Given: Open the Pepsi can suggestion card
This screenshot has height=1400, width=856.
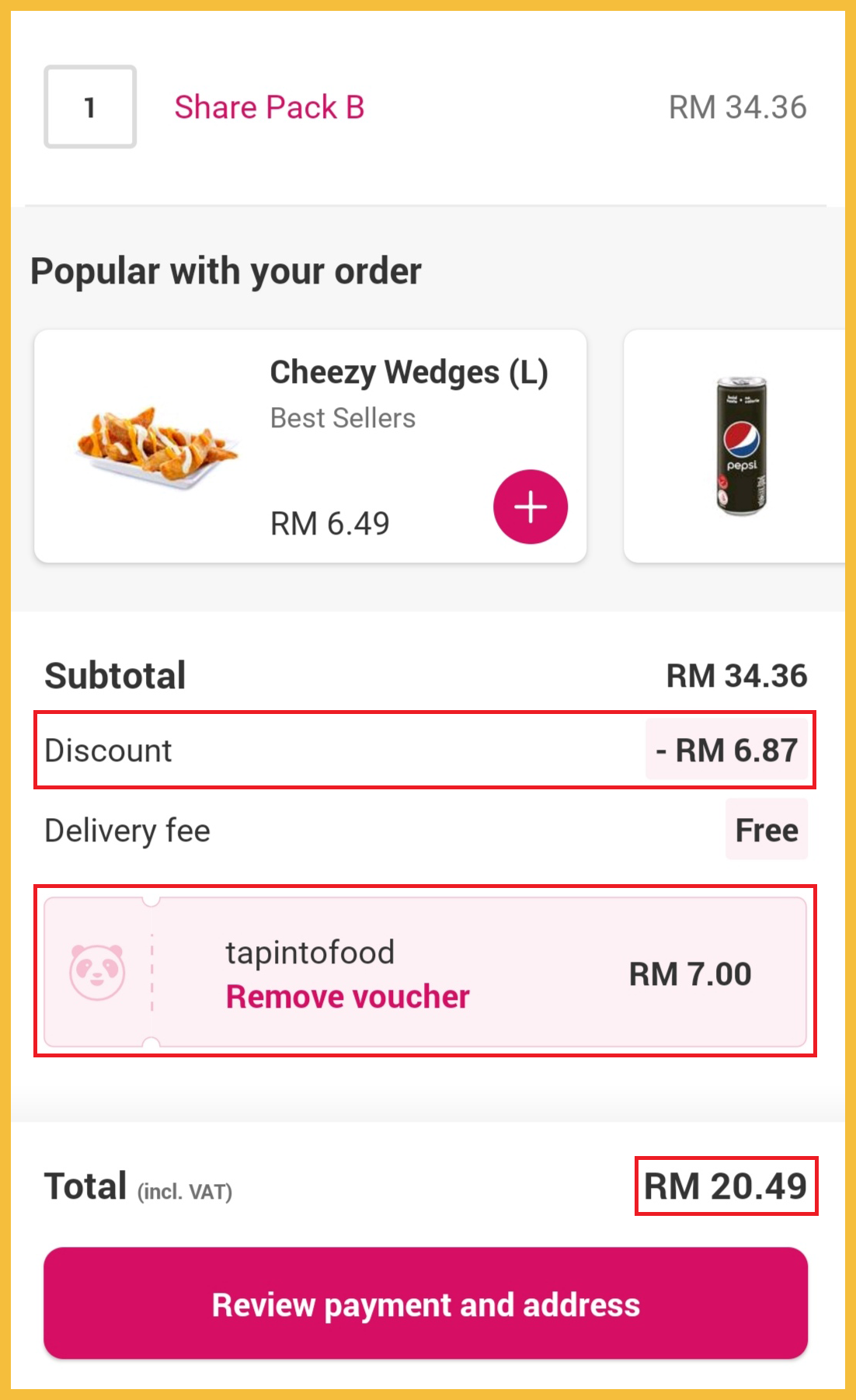Looking at the screenshot, I should coord(738,446).
